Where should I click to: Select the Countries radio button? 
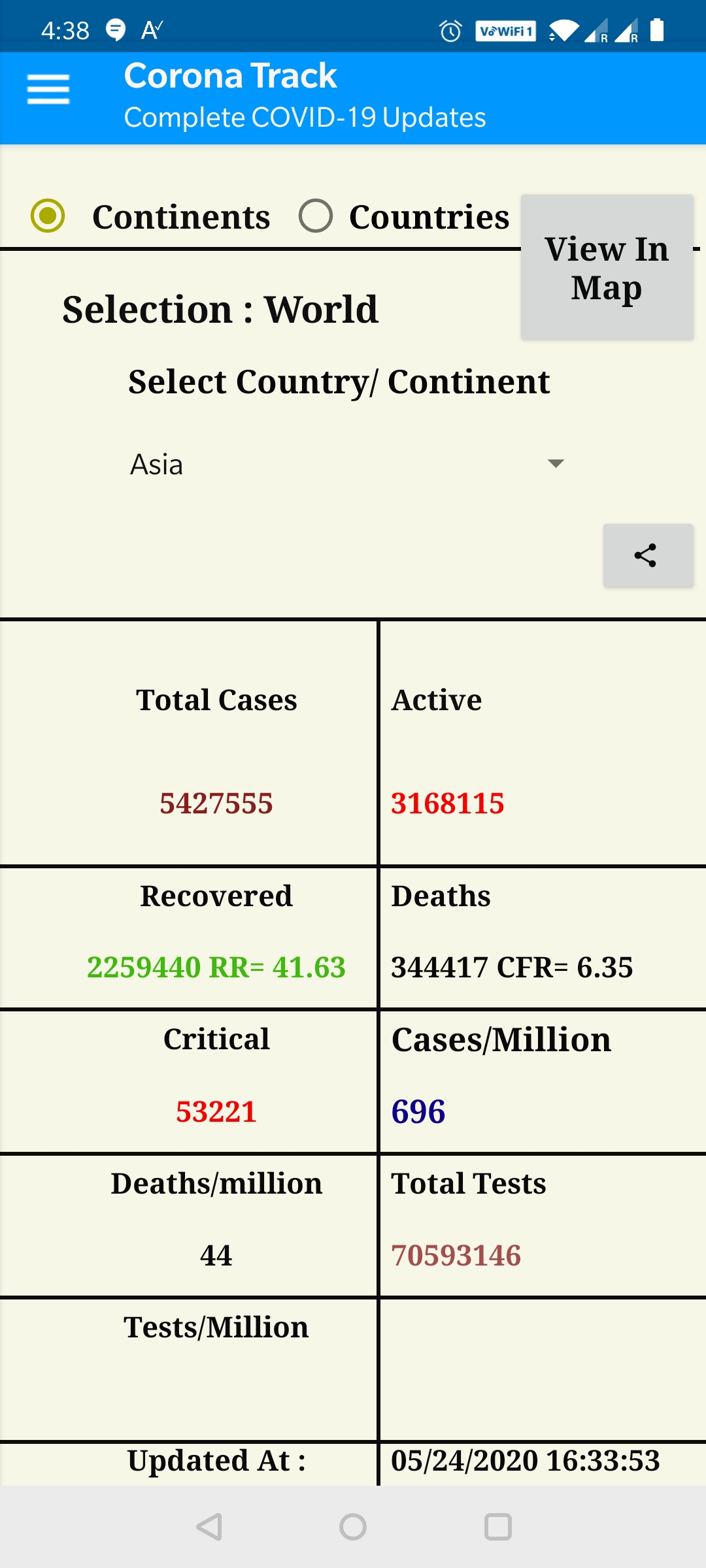click(x=316, y=216)
